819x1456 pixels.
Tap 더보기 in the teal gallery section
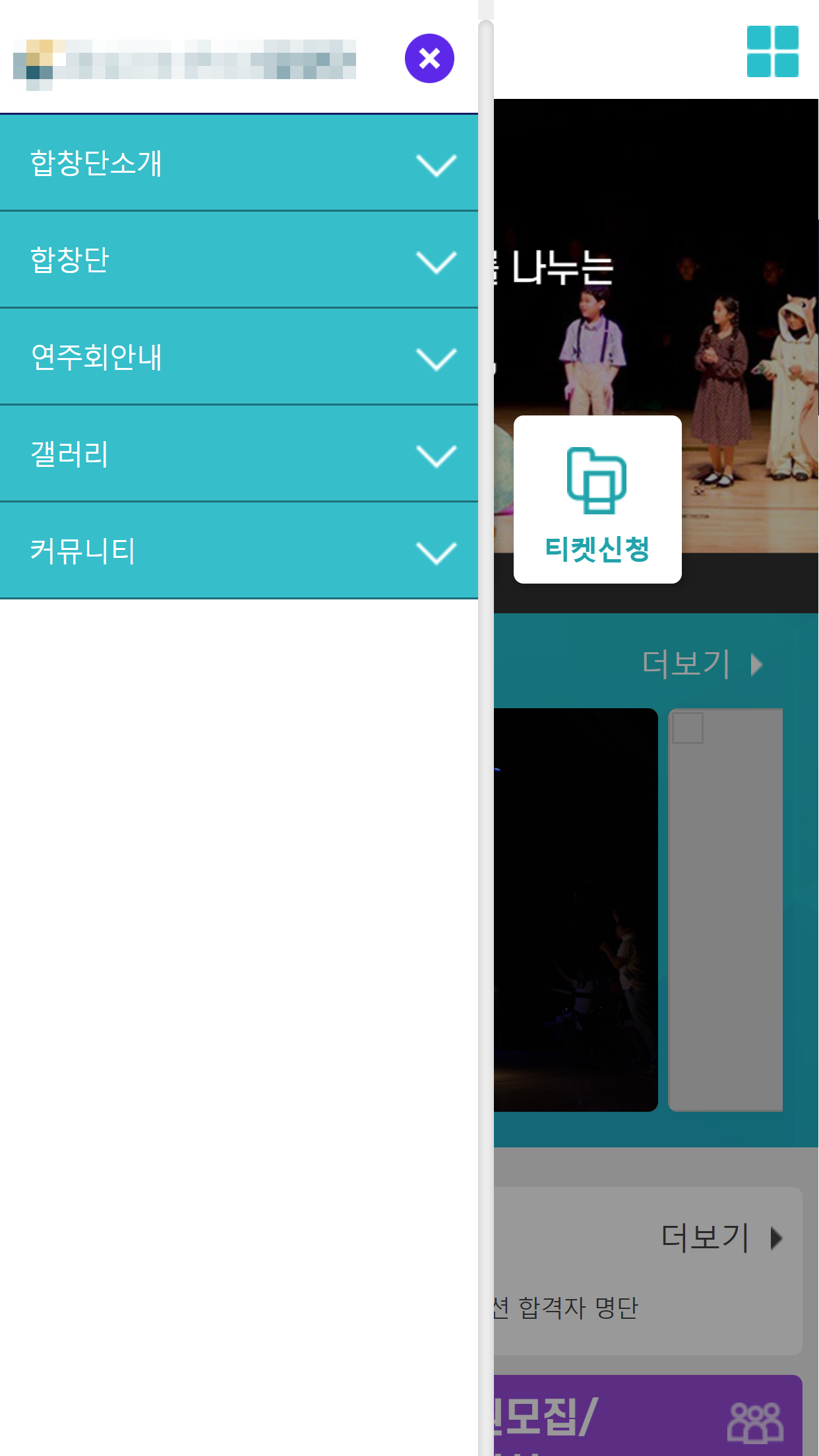coord(701,663)
